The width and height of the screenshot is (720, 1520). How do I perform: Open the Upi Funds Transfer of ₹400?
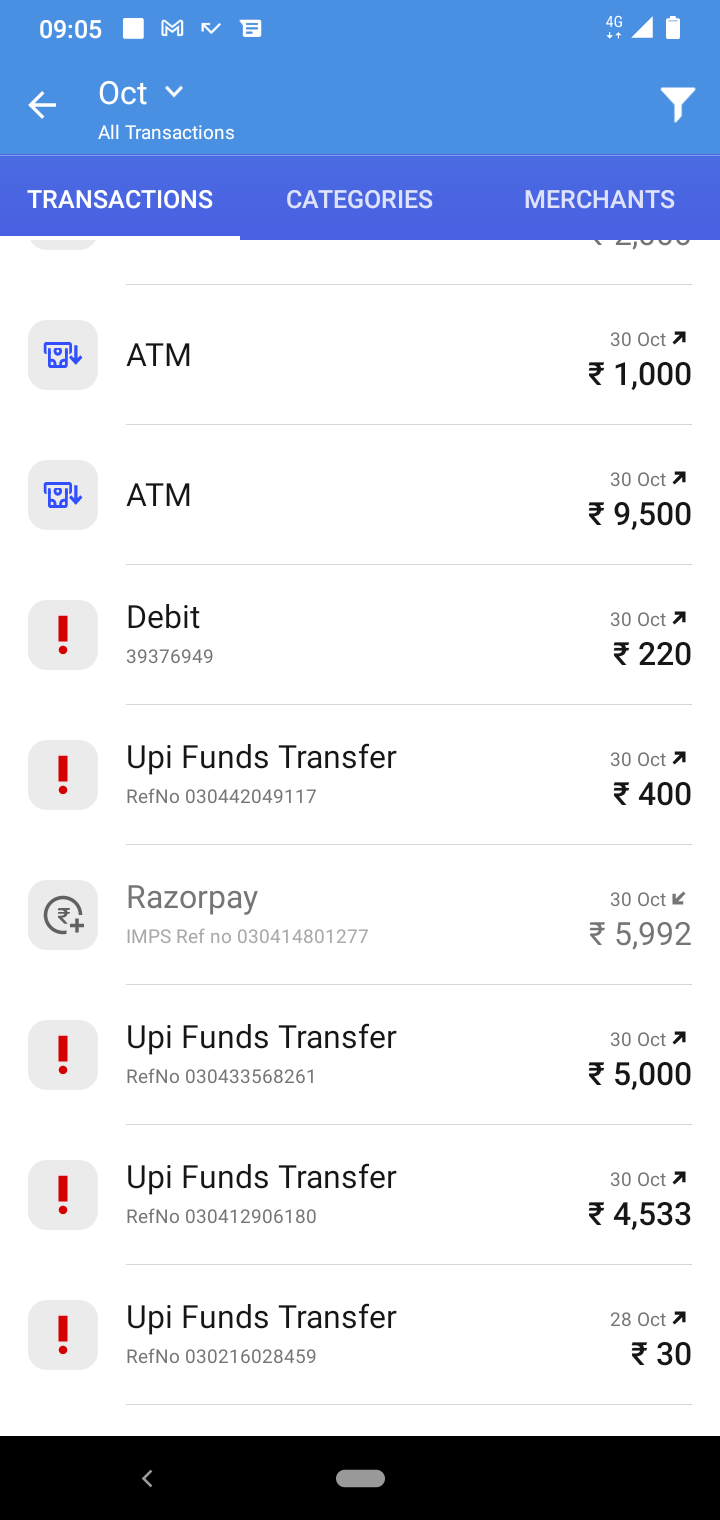pos(360,775)
